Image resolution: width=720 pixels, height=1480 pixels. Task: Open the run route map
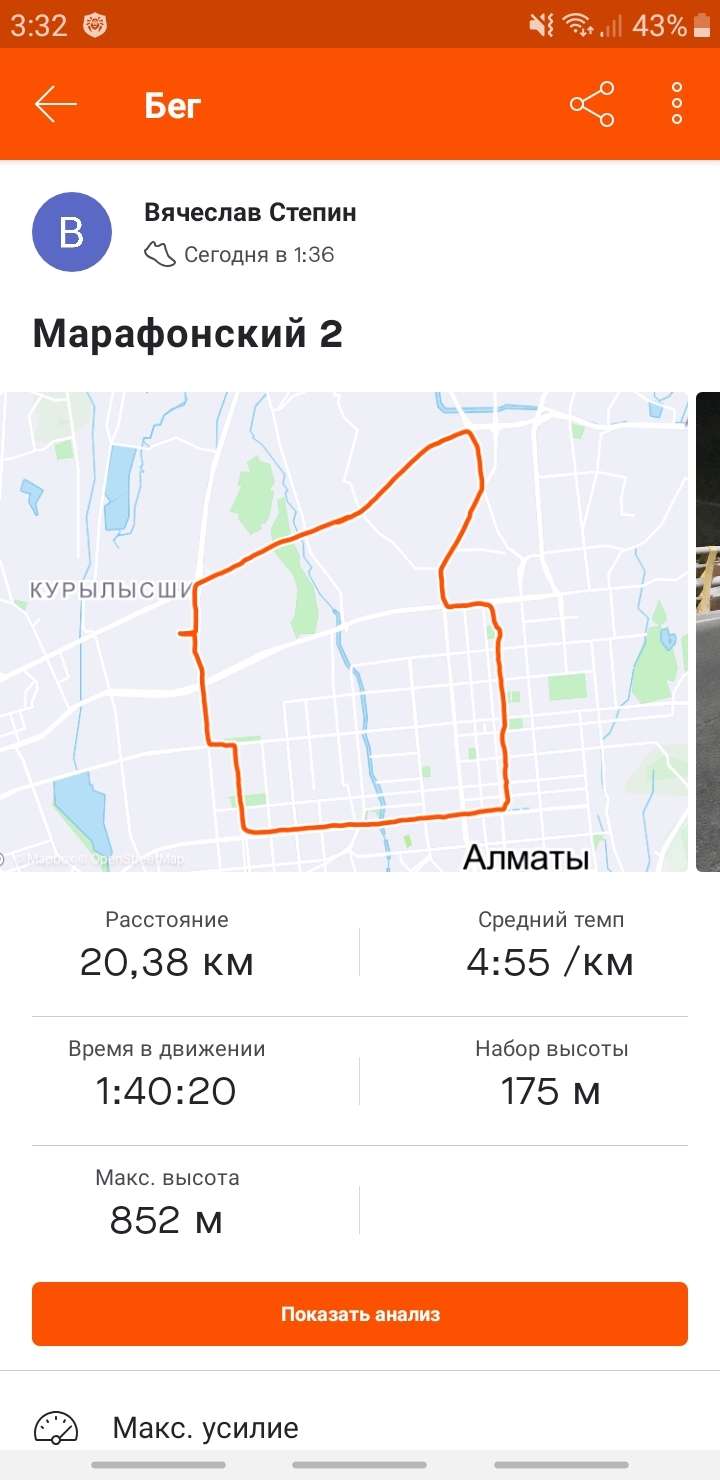[x=344, y=630]
